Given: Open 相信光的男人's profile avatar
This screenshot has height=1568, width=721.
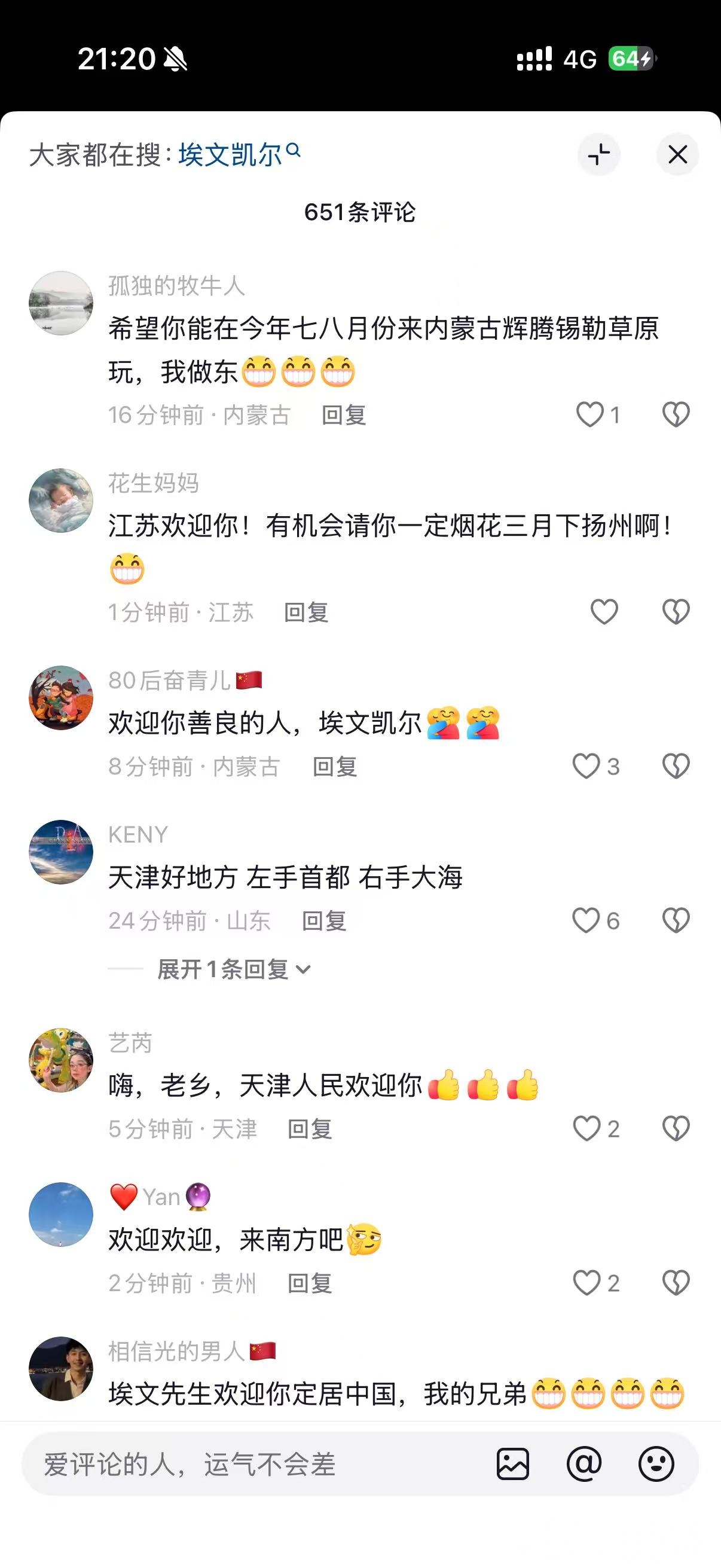Looking at the screenshot, I should click(x=61, y=1368).
